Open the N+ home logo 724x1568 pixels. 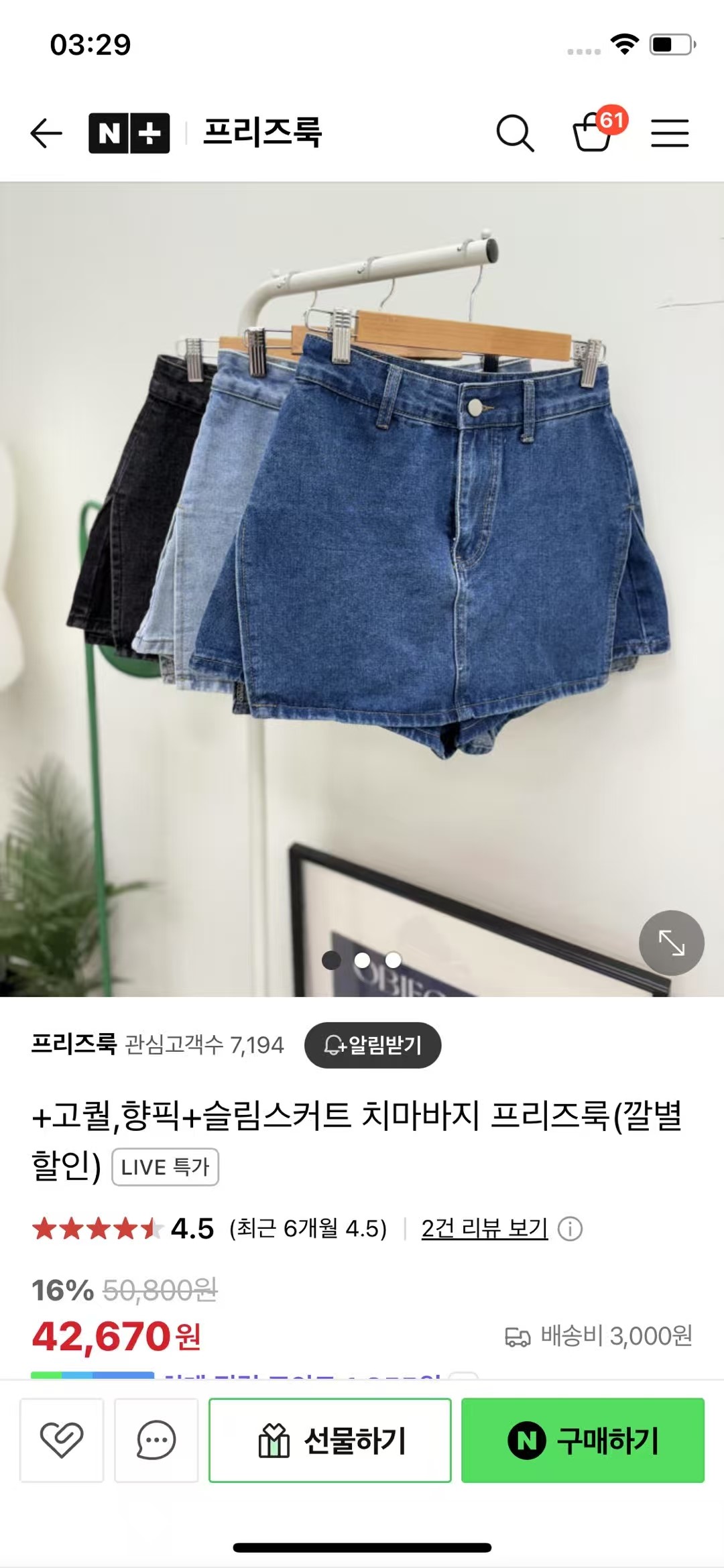click(x=129, y=133)
